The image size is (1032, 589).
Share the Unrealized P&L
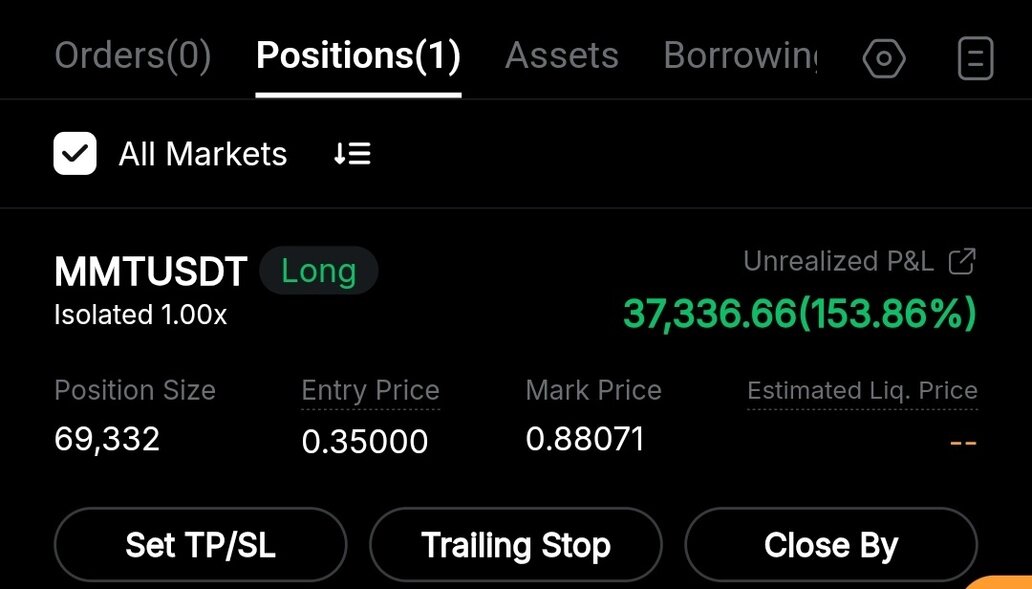(x=962, y=262)
